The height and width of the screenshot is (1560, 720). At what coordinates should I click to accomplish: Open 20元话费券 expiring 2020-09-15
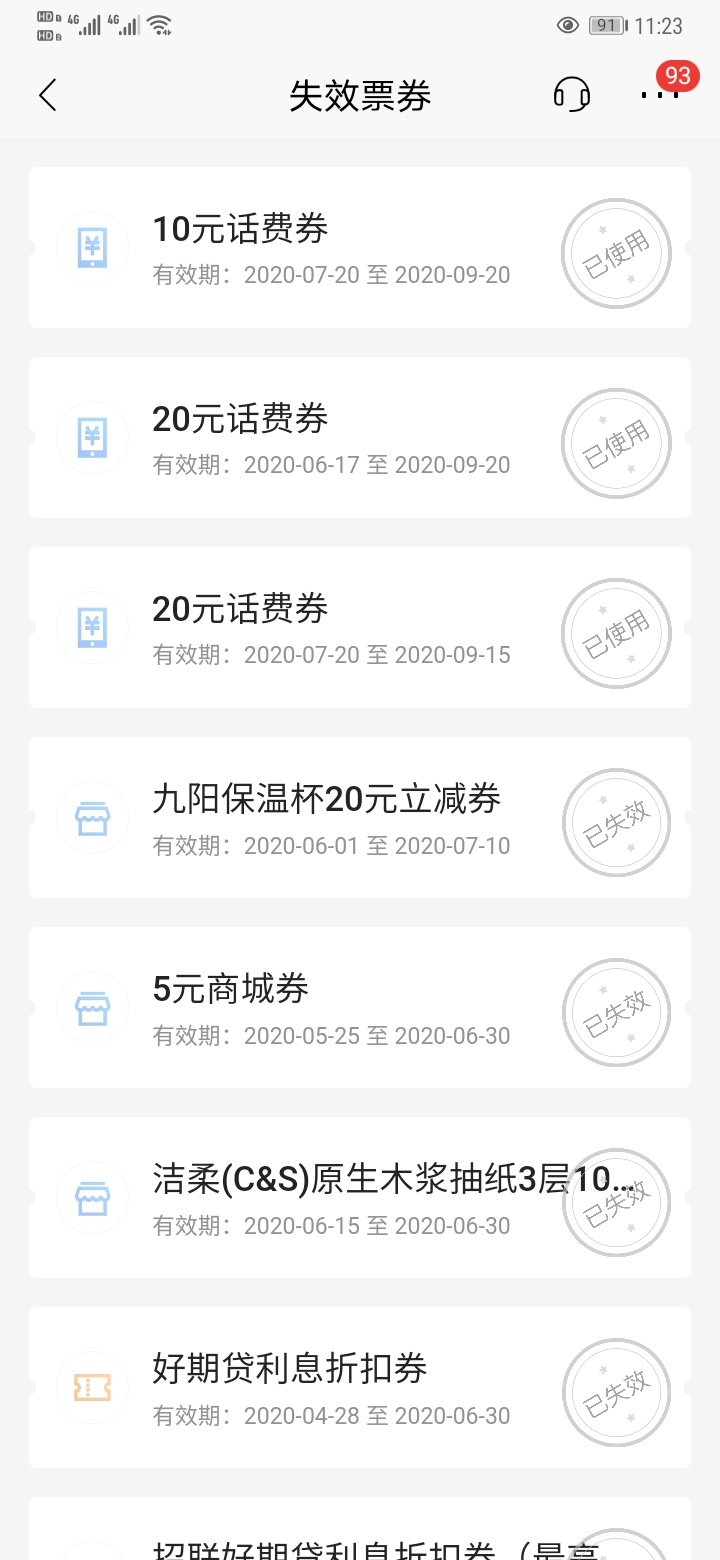(x=360, y=627)
